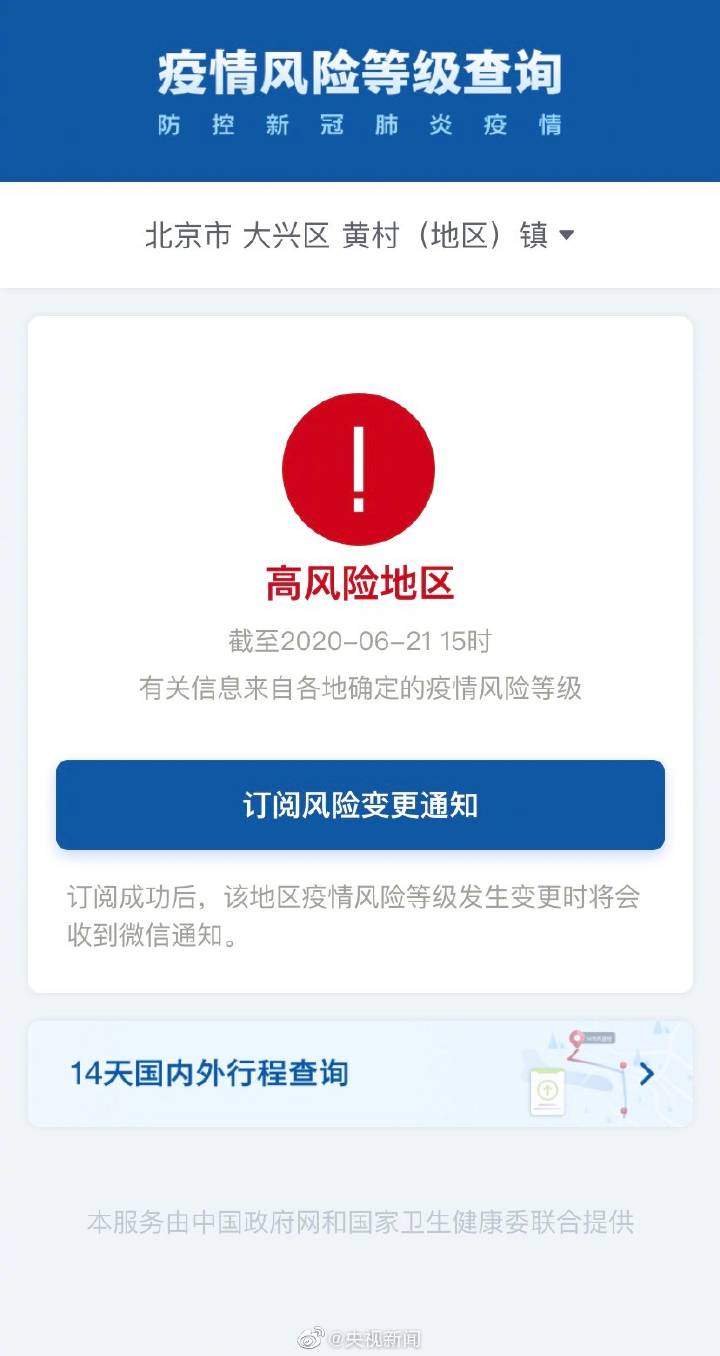Click the red exclamation warning icon
The width and height of the screenshot is (720, 1356).
(360, 468)
